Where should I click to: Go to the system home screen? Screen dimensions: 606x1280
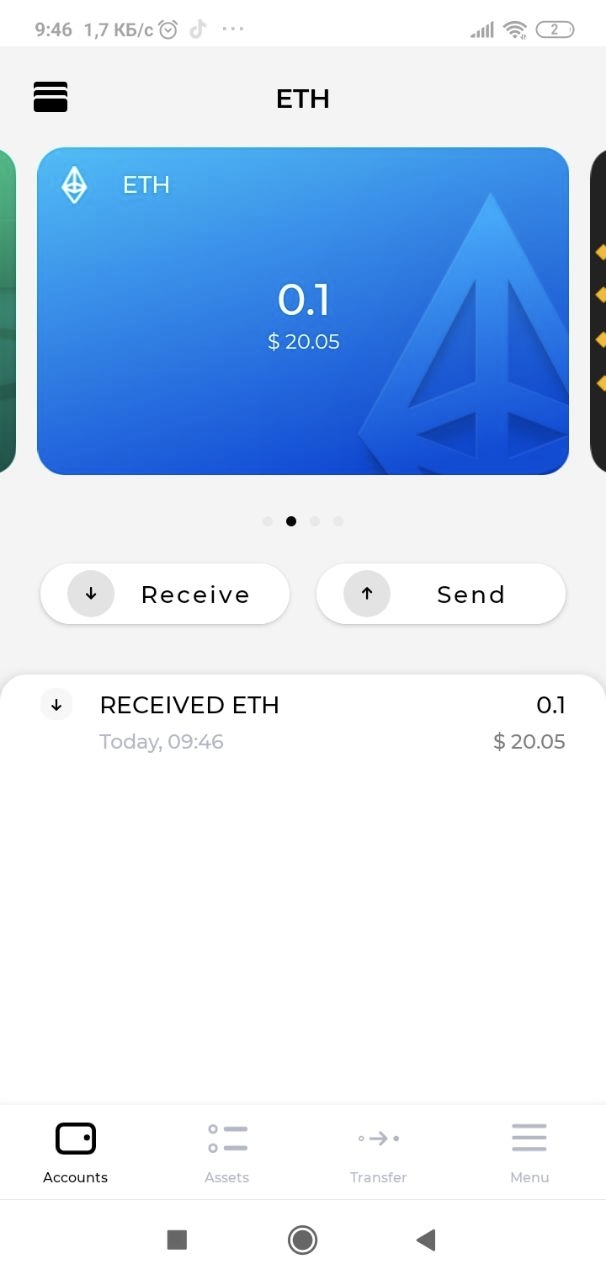tap(302, 1240)
